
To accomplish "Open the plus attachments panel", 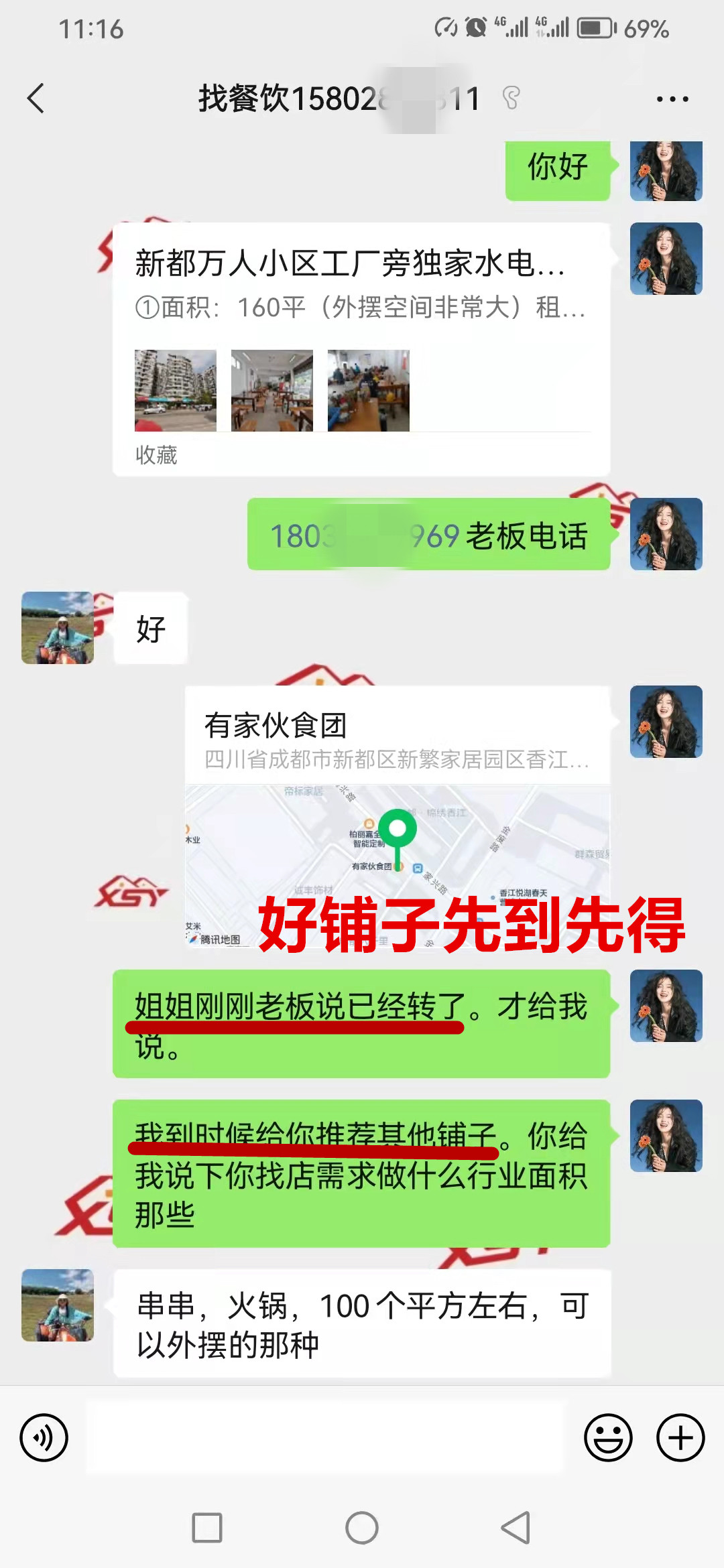I will (x=680, y=1437).
